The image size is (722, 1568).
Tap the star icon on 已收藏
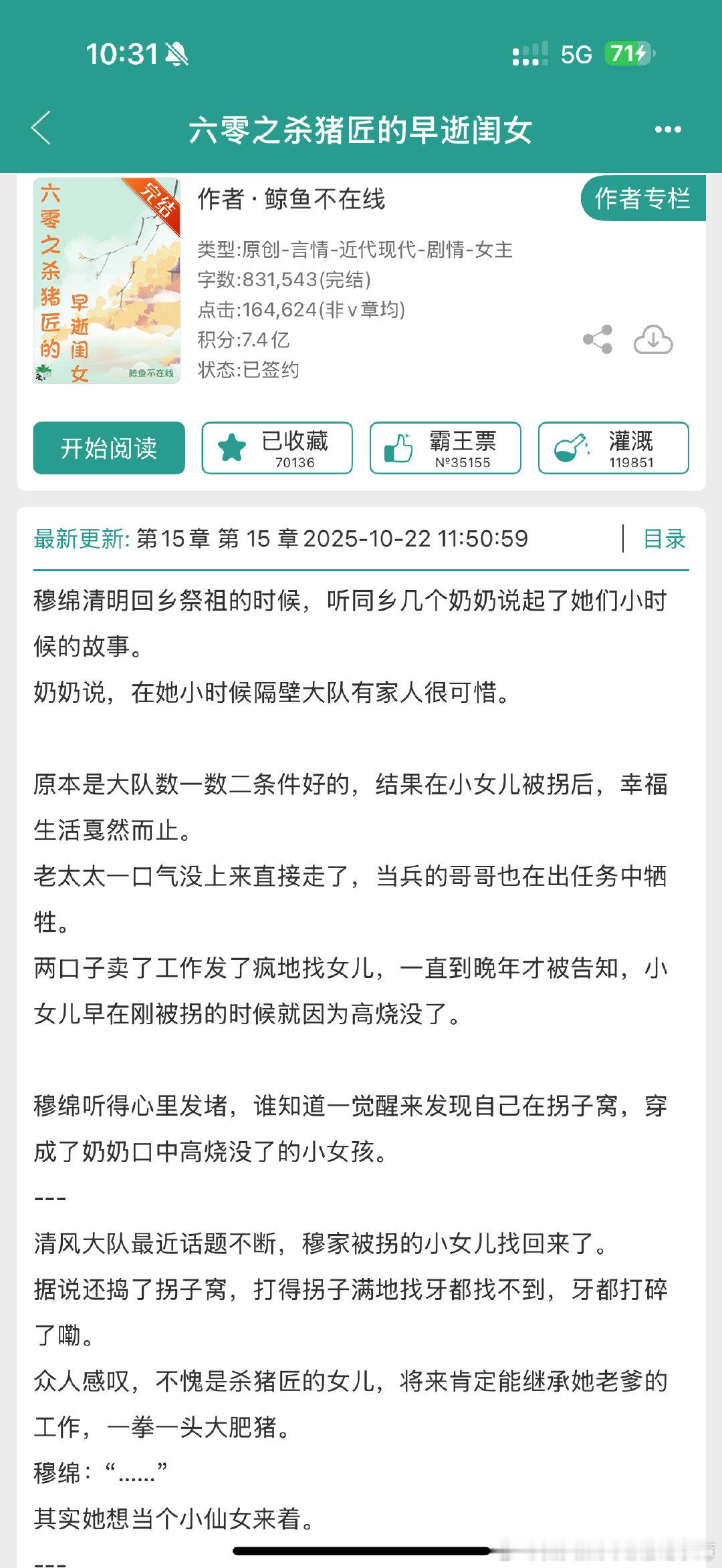point(231,444)
